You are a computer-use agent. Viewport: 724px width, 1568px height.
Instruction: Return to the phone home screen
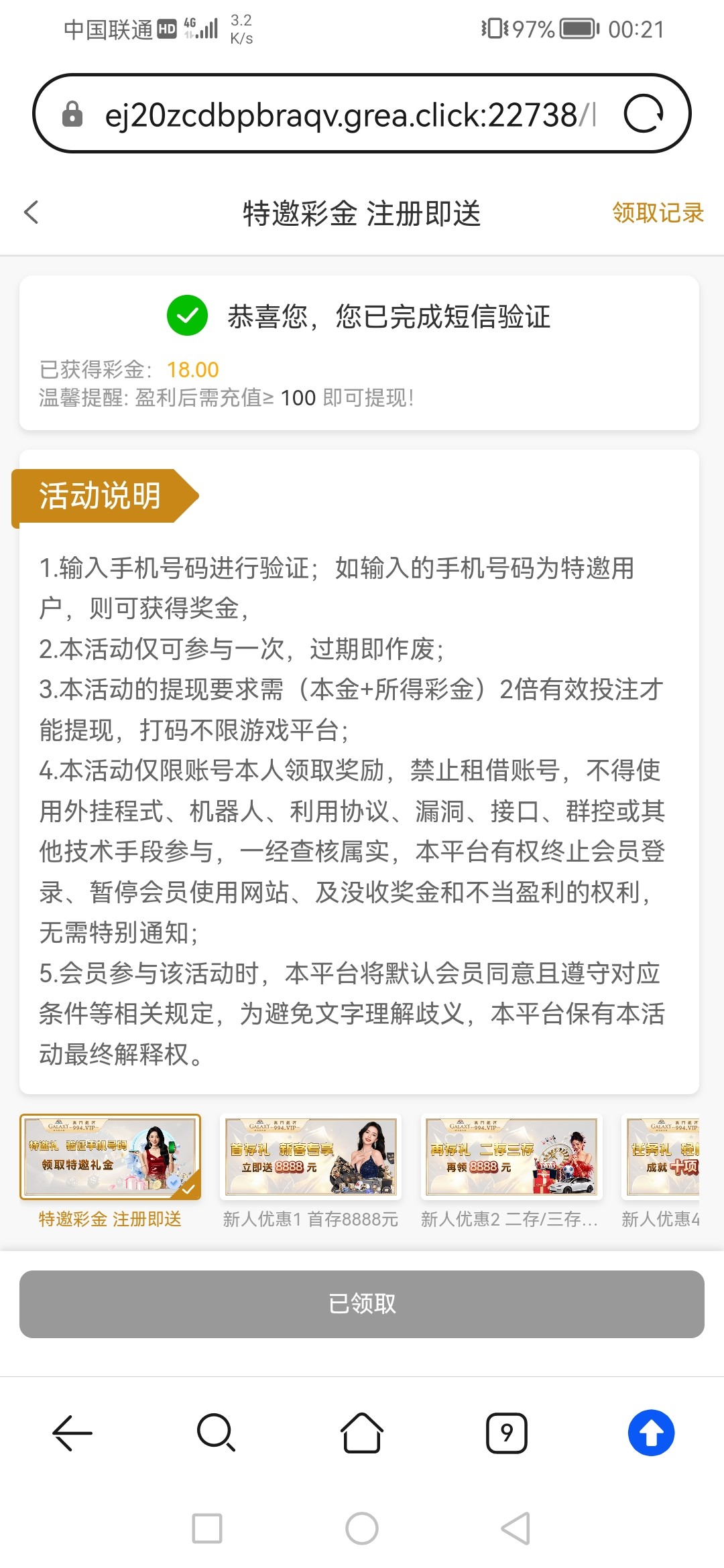[362, 1528]
